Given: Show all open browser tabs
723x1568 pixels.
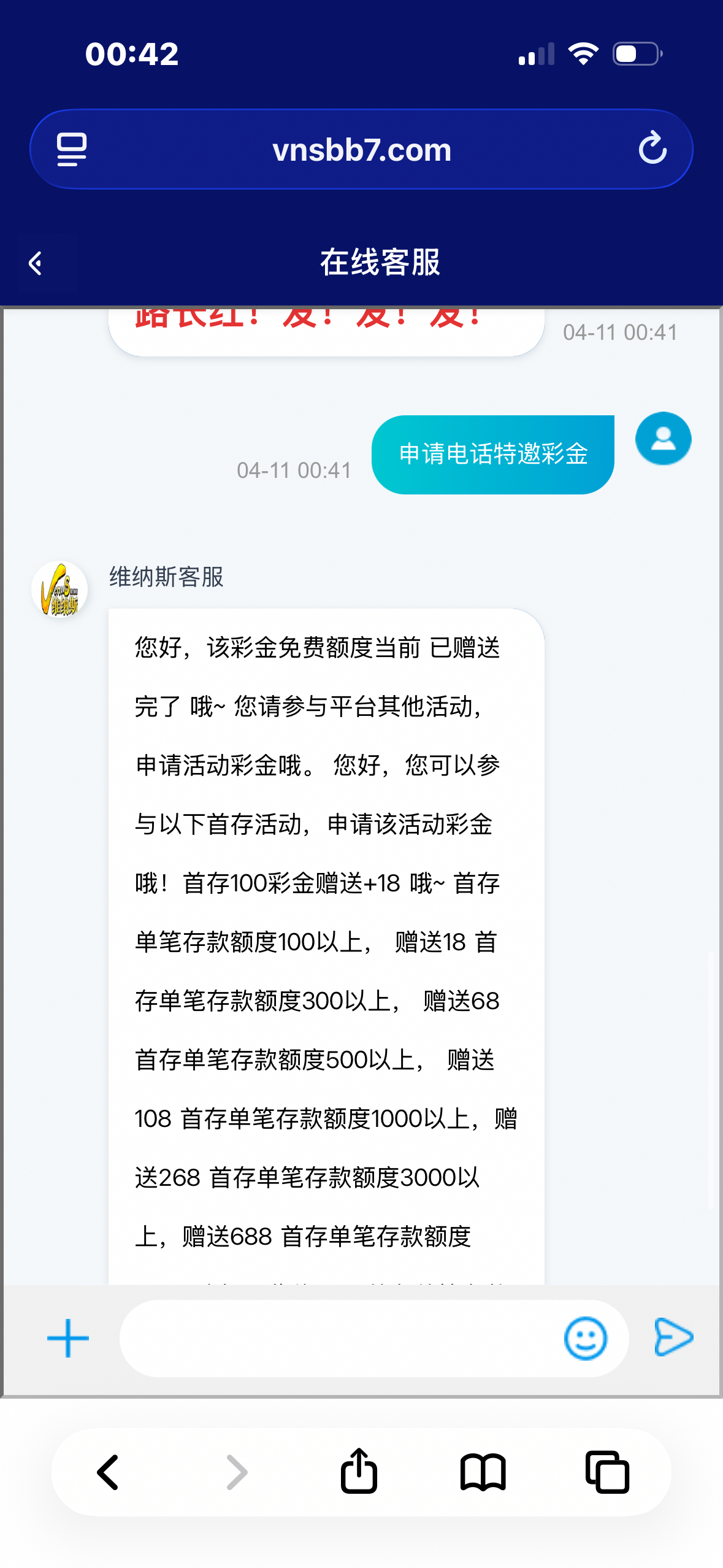Looking at the screenshot, I should [x=607, y=1472].
